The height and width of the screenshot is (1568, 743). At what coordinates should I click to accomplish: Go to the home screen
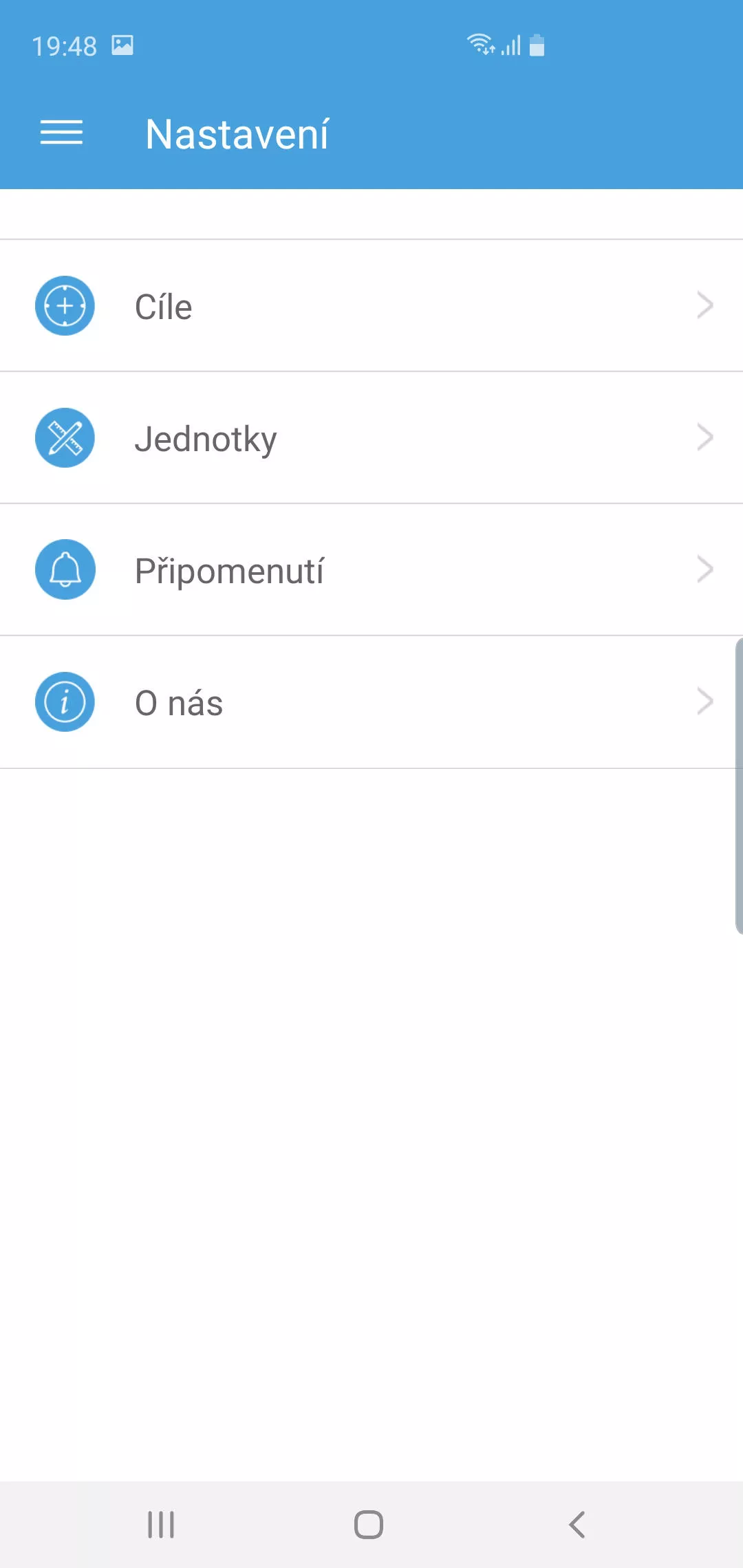pyautogui.click(x=369, y=1524)
